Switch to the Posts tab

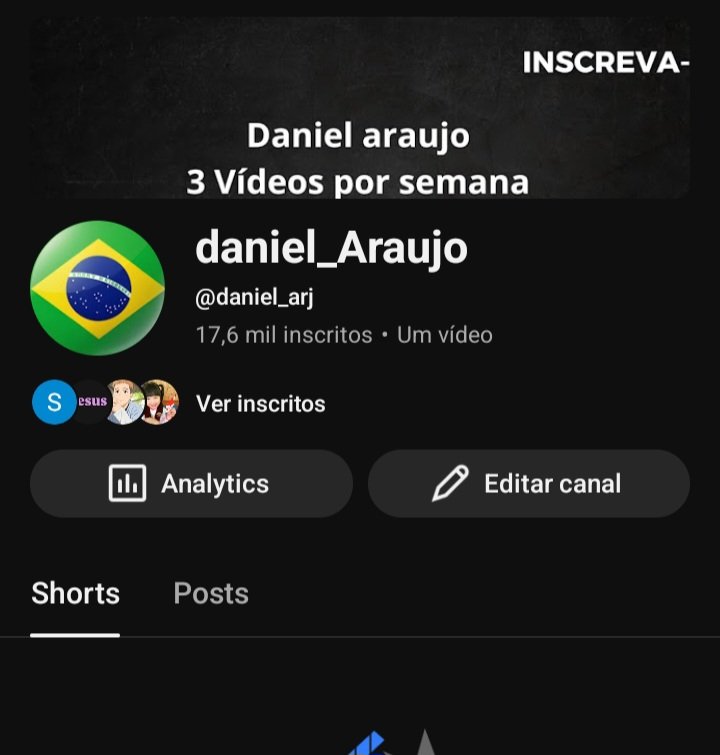pyautogui.click(x=211, y=594)
